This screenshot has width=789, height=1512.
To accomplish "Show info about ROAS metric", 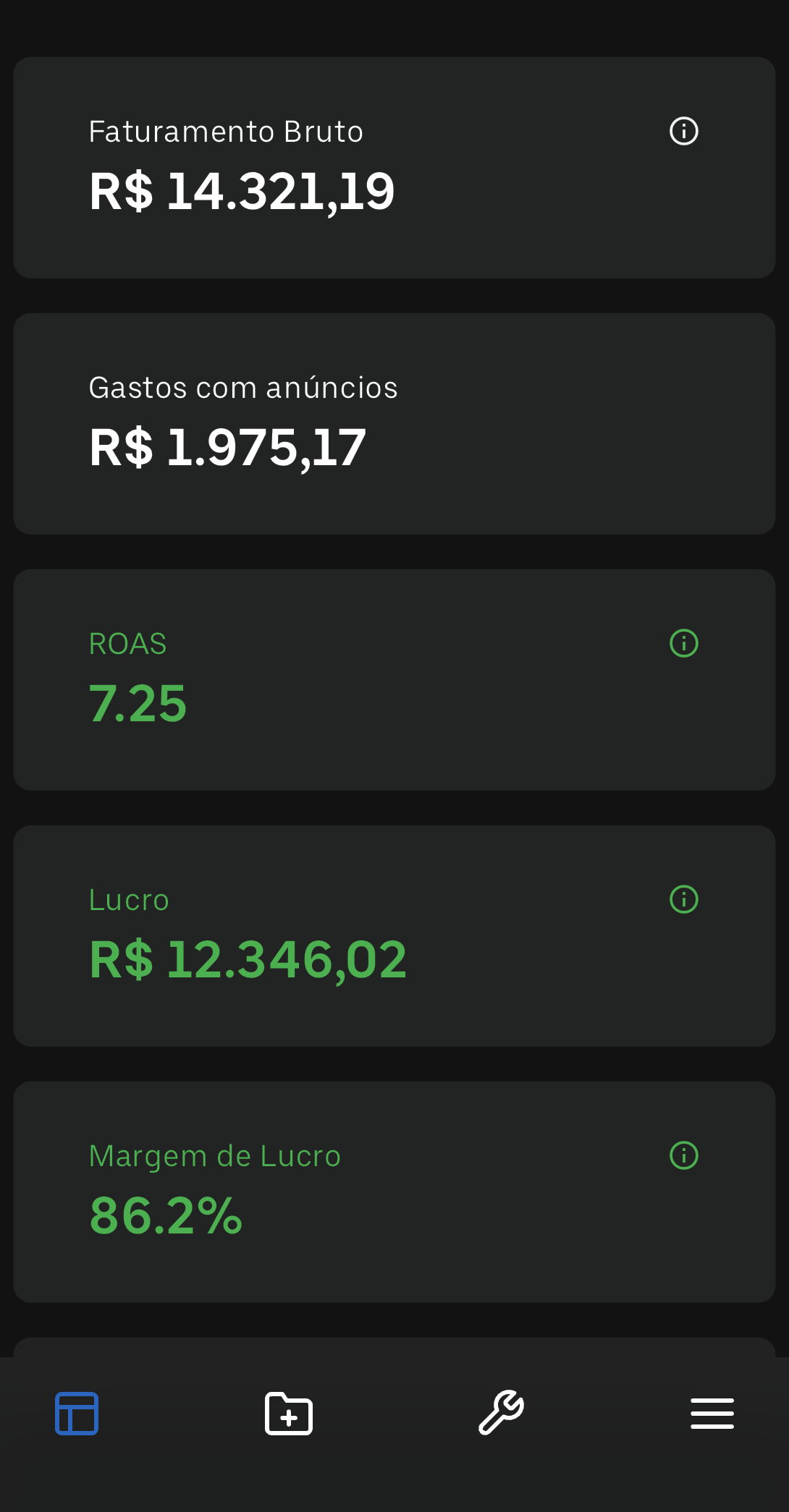I will tap(683, 643).
